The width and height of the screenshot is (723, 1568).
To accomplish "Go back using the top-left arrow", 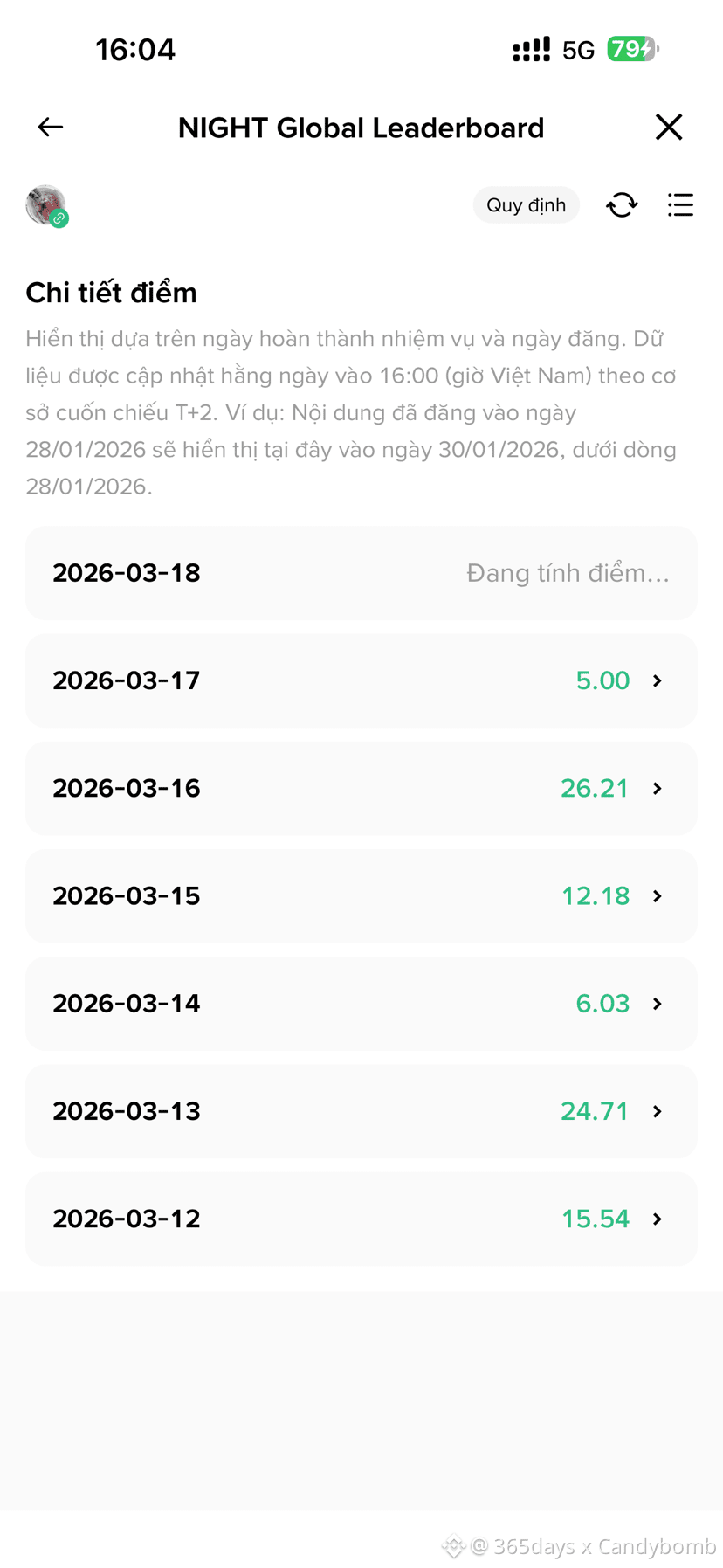I will pos(51,128).
